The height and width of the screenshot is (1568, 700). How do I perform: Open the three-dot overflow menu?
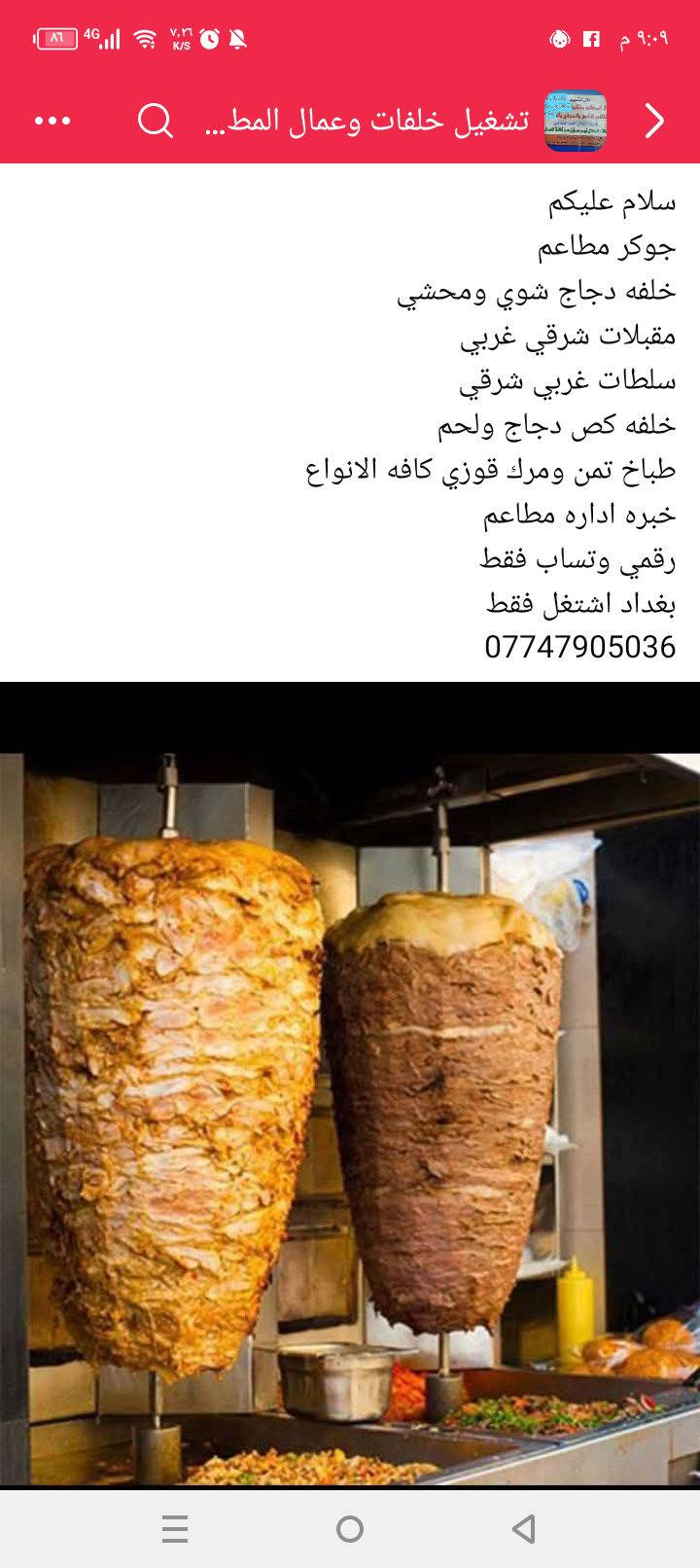(x=52, y=121)
